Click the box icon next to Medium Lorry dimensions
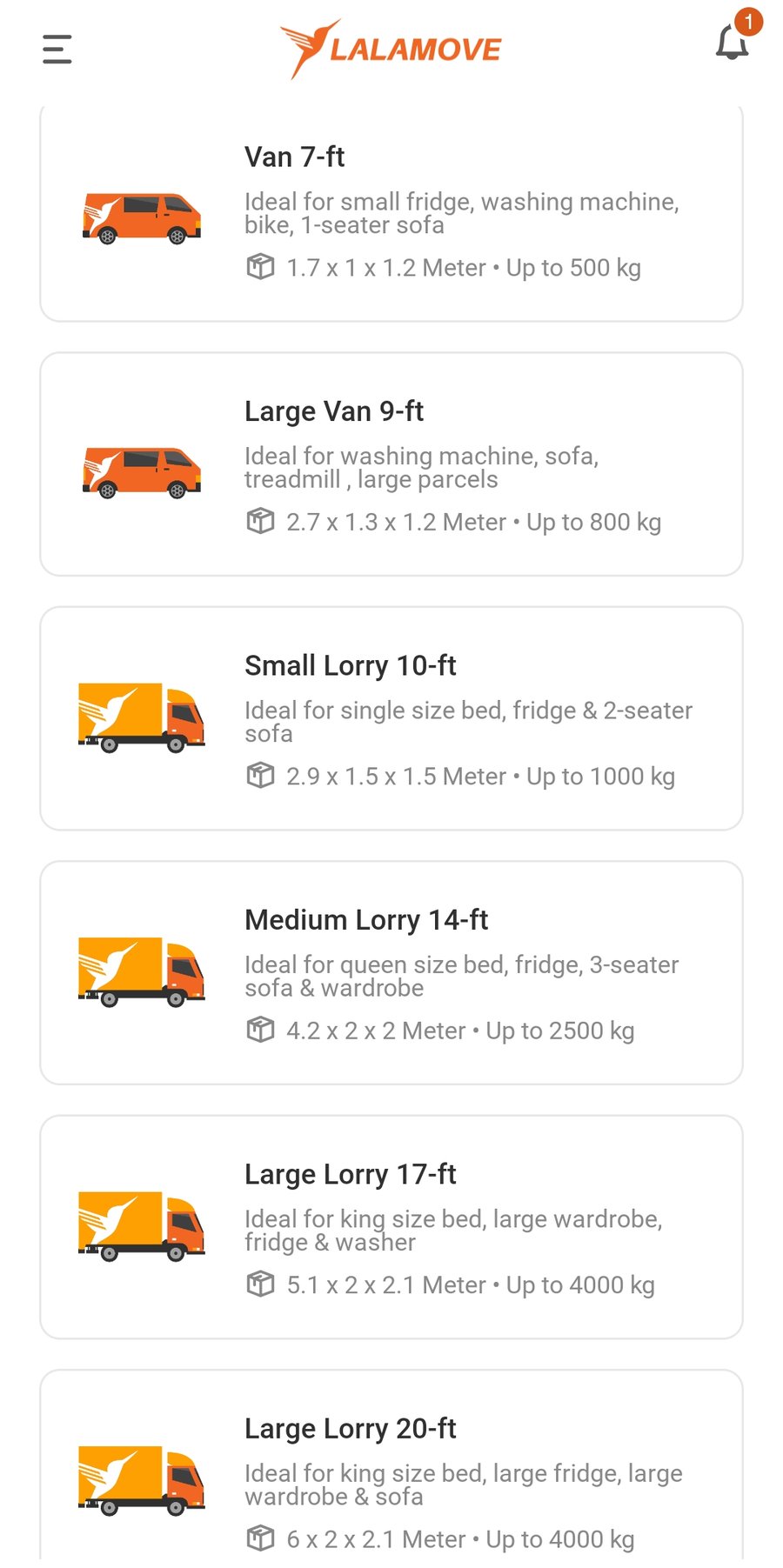The height and width of the screenshot is (1568, 783). point(259,1030)
